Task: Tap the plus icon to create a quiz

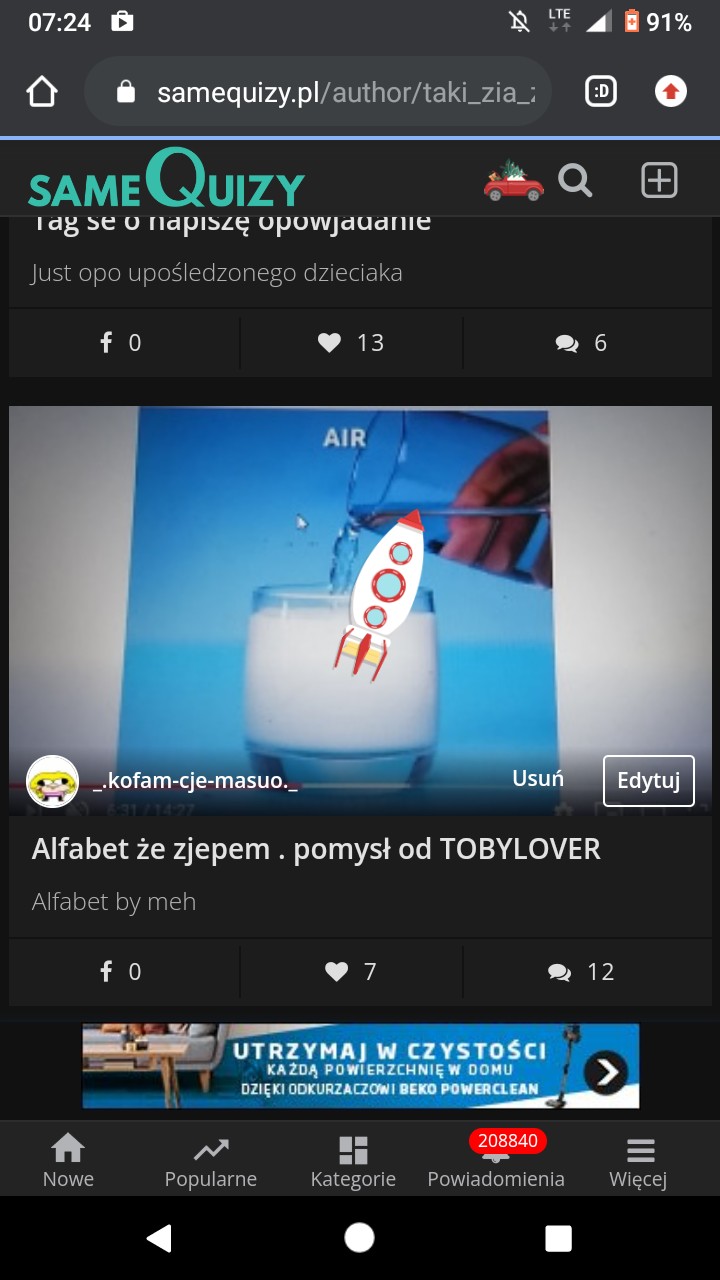Action: coord(659,181)
